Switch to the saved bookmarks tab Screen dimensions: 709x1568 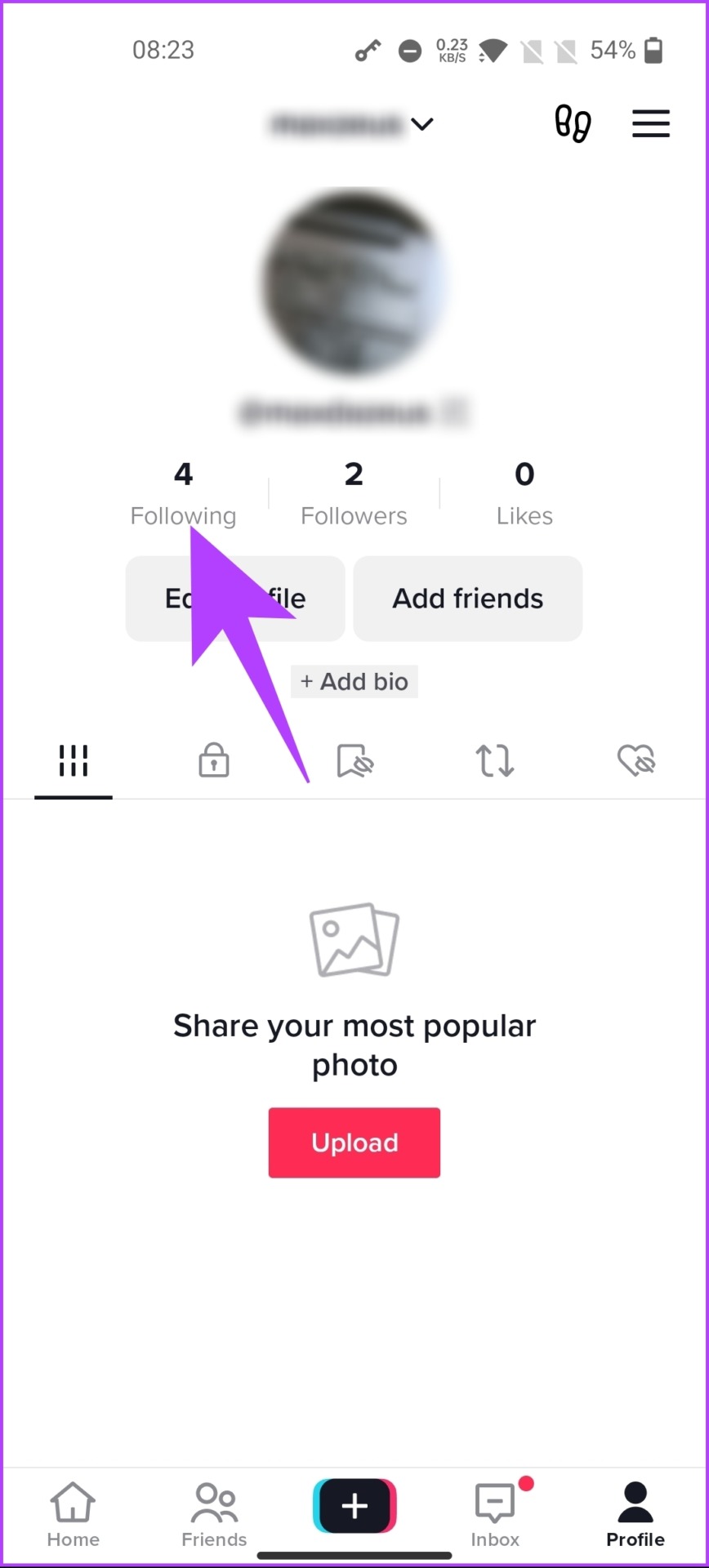[x=354, y=760]
